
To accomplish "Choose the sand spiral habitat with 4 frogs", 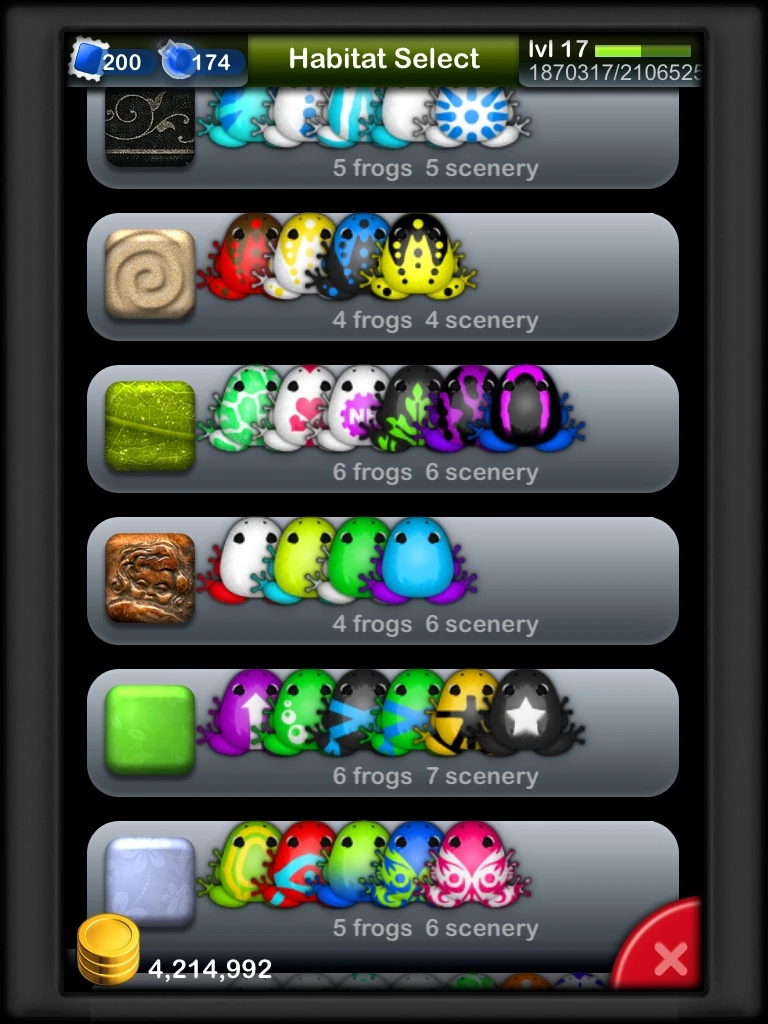I will [383, 277].
